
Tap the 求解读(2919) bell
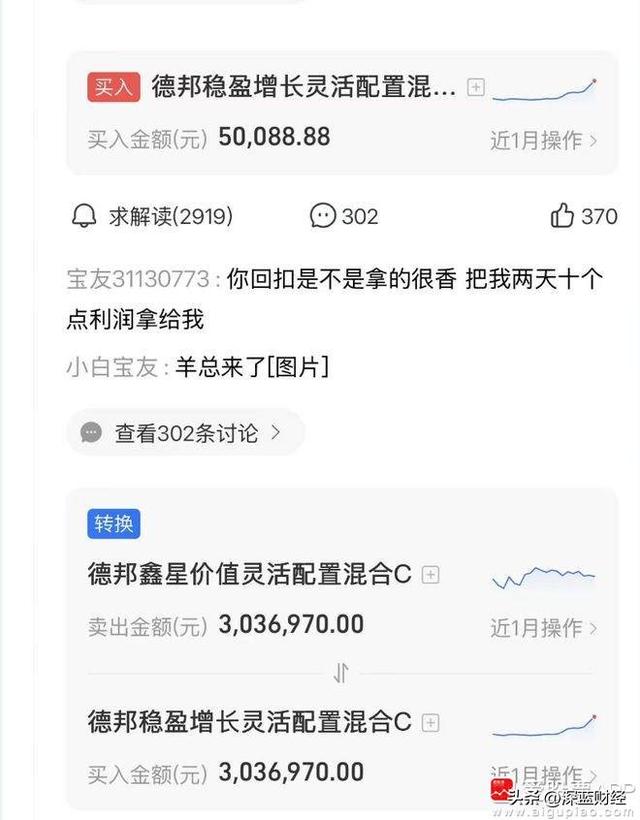pyautogui.click(x=85, y=216)
